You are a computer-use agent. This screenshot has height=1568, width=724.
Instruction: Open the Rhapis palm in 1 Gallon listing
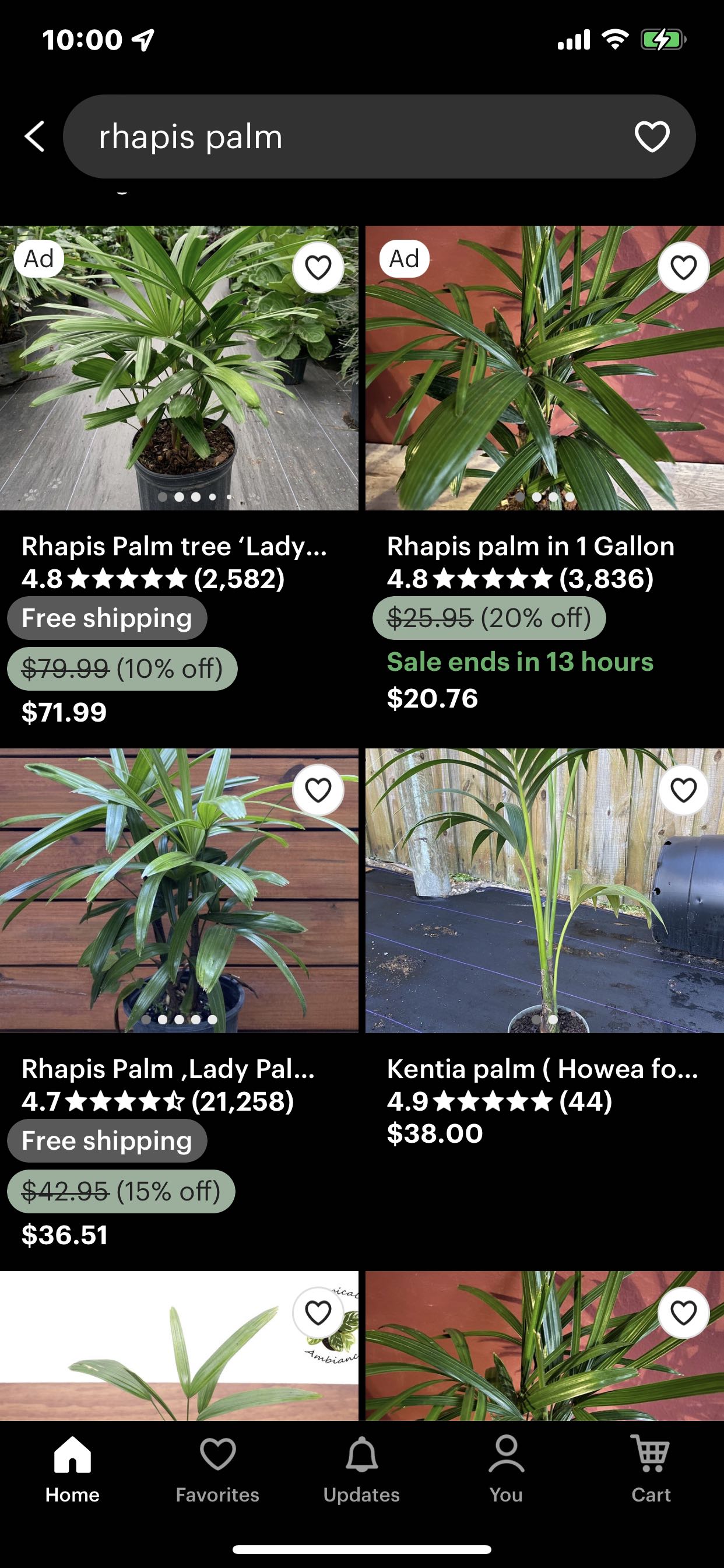click(544, 368)
